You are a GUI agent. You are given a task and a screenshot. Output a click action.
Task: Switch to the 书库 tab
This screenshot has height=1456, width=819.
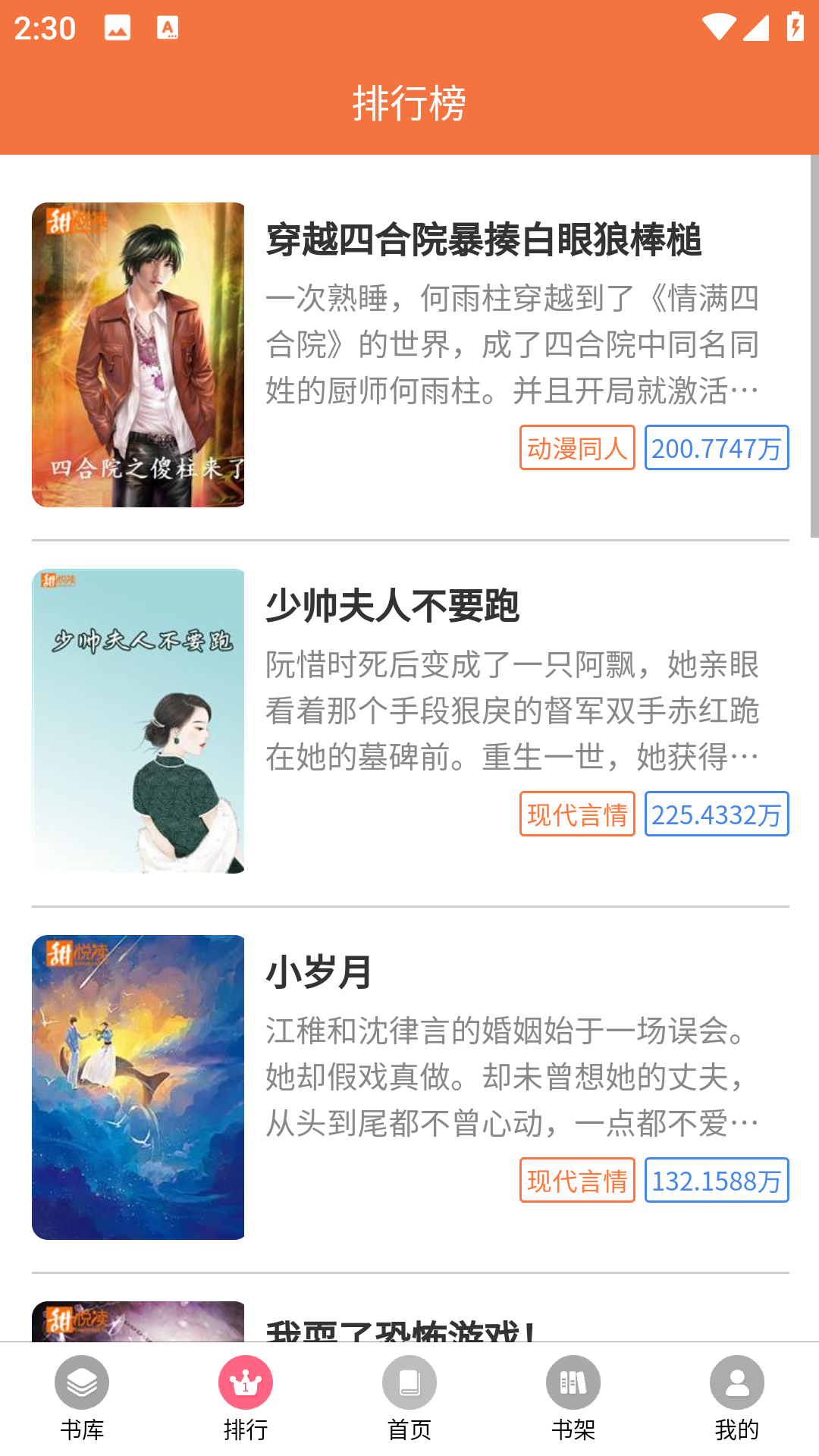pos(82,1398)
